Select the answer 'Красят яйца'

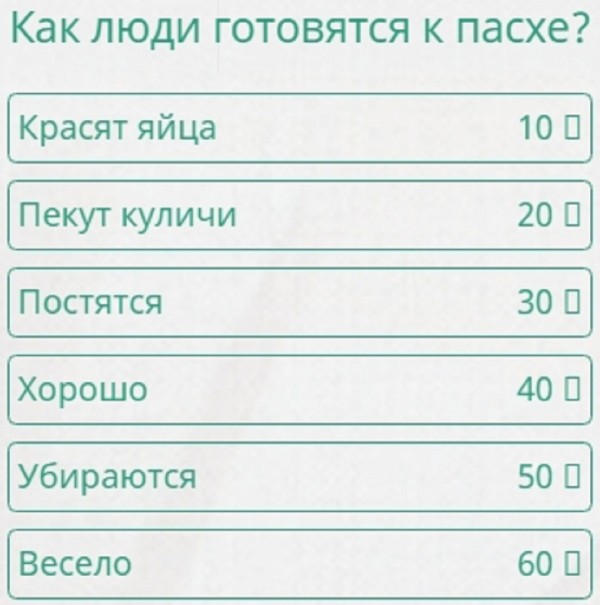pos(299,128)
